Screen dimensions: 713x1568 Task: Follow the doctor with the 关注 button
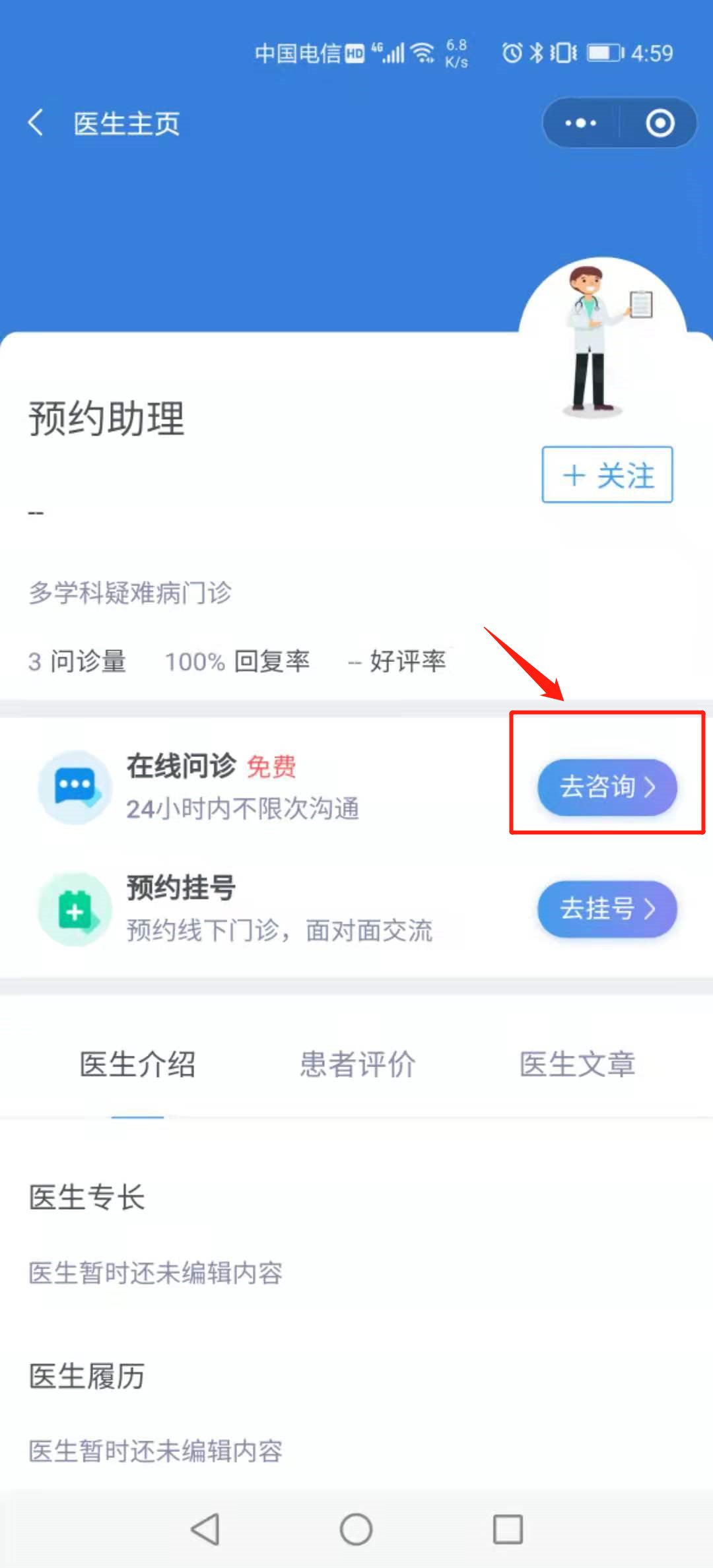pyautogui.click(x=607, y=474)
